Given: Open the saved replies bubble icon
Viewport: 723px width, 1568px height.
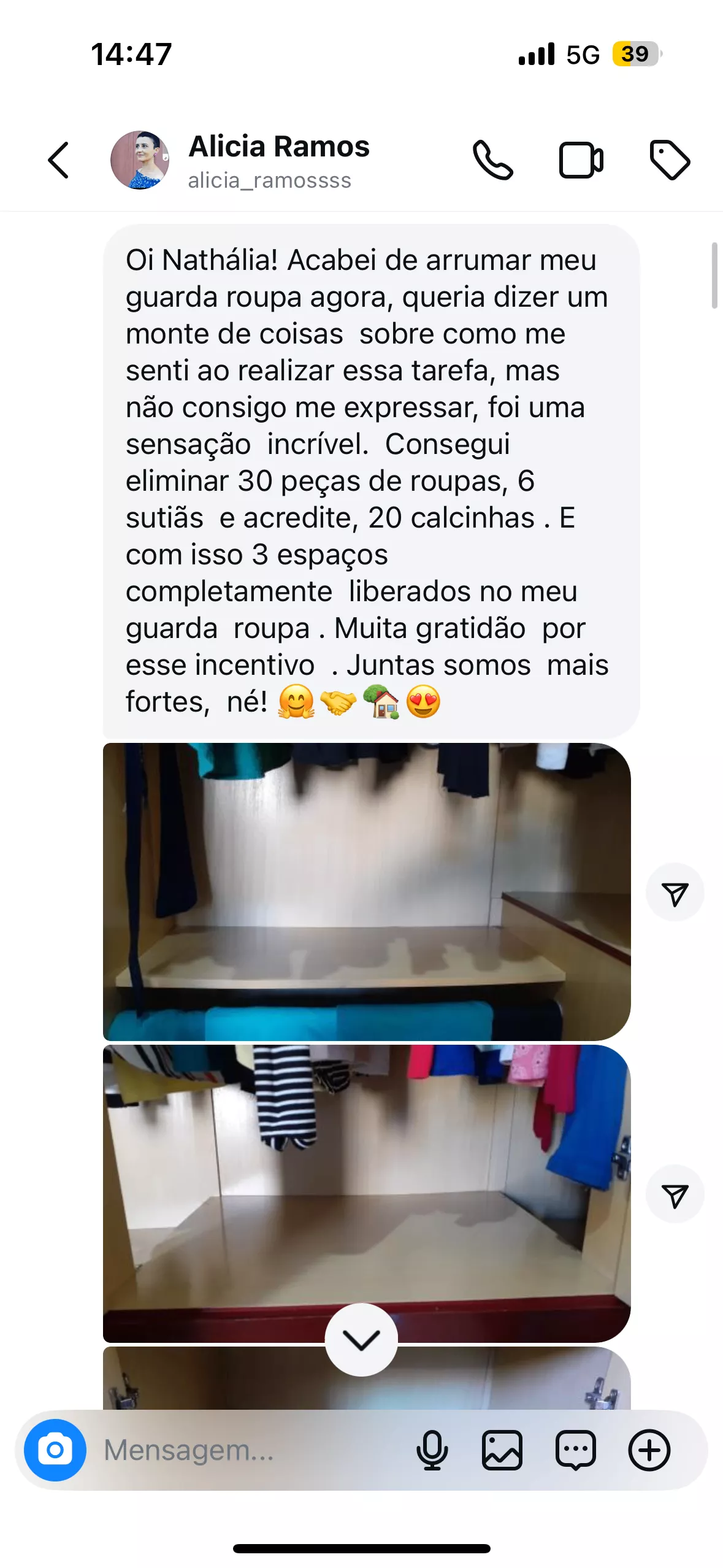Looking at the screenshot, I should pos(575,1450).
